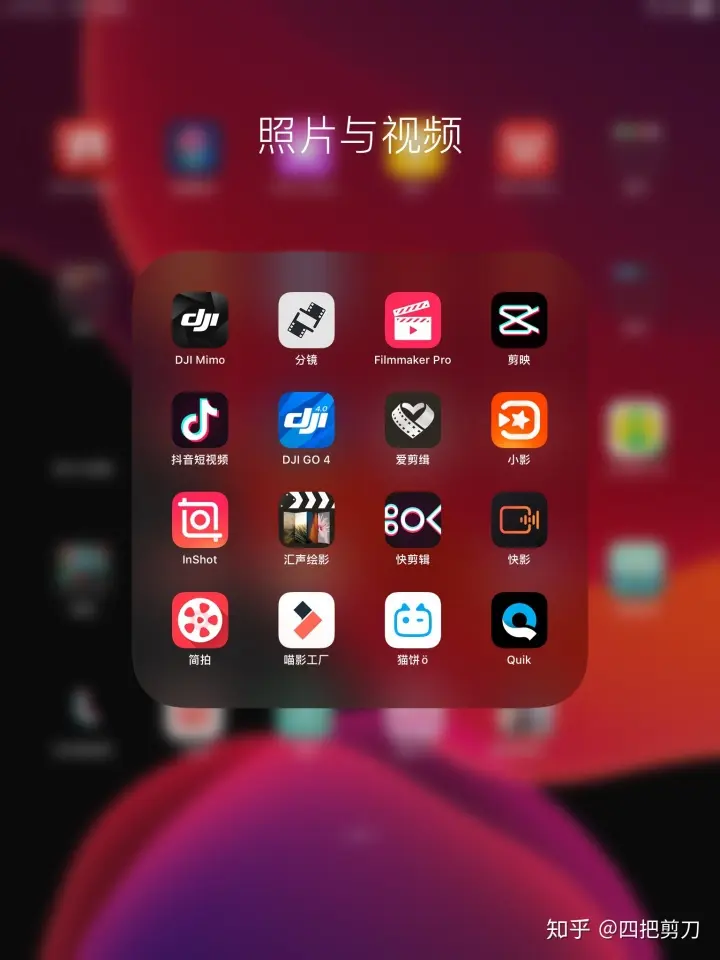Launch 喵影工厂 app
The height and width of the screenshot is (960, 720).
tap(306, 620)
